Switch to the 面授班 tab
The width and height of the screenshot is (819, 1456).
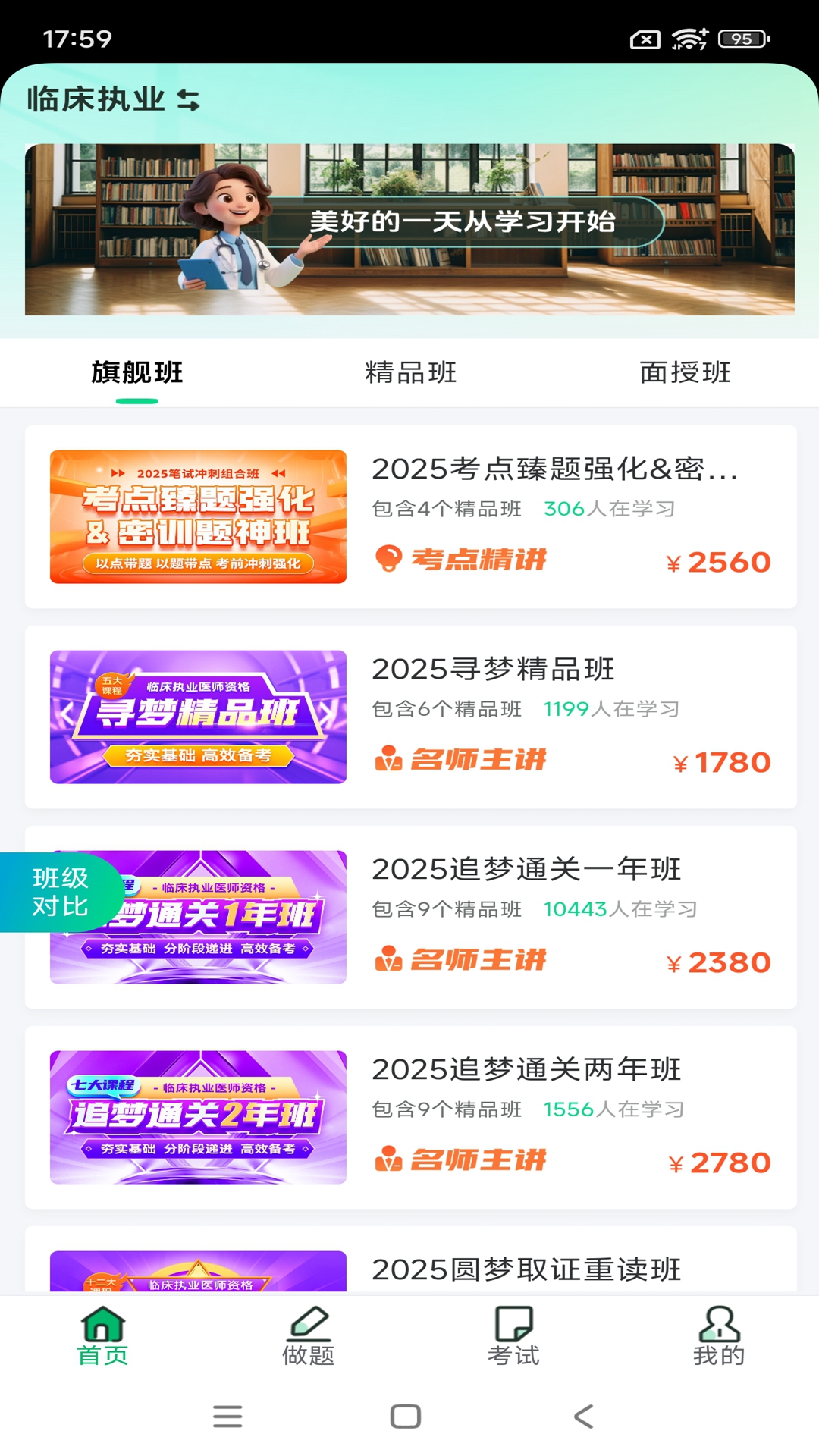685,373
